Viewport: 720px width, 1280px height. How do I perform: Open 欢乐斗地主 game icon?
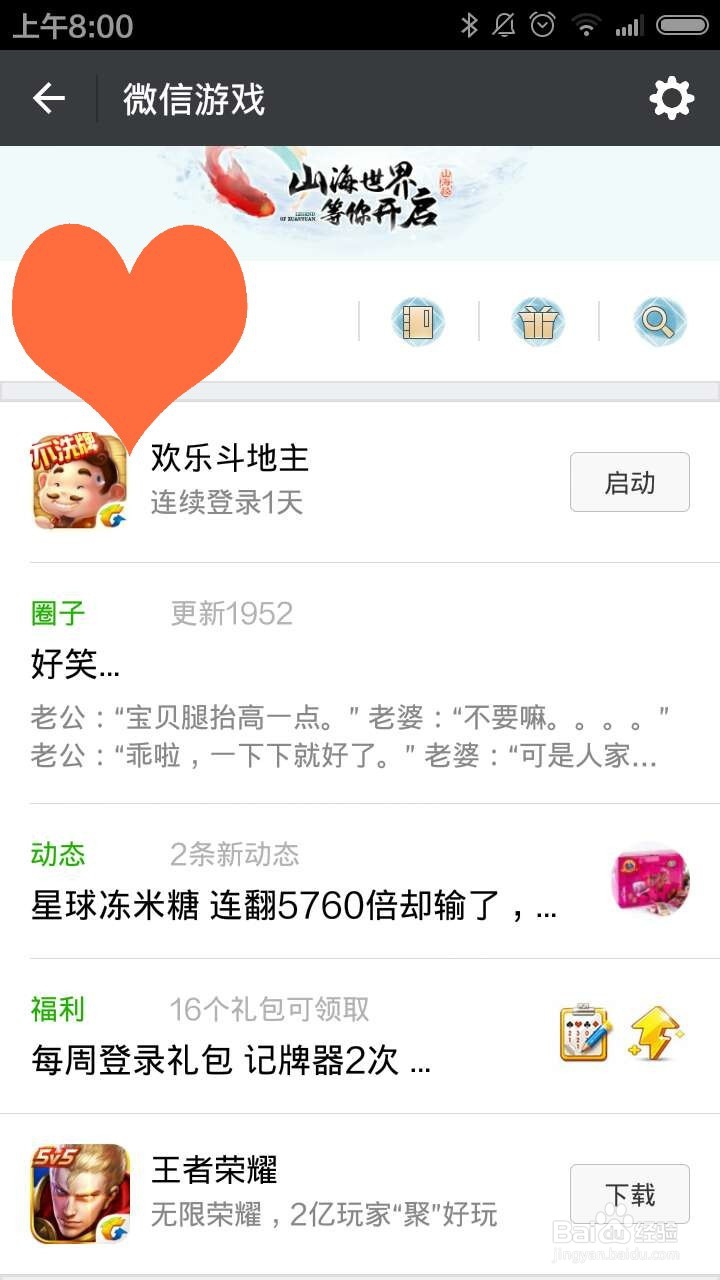(x=78, y=482)
